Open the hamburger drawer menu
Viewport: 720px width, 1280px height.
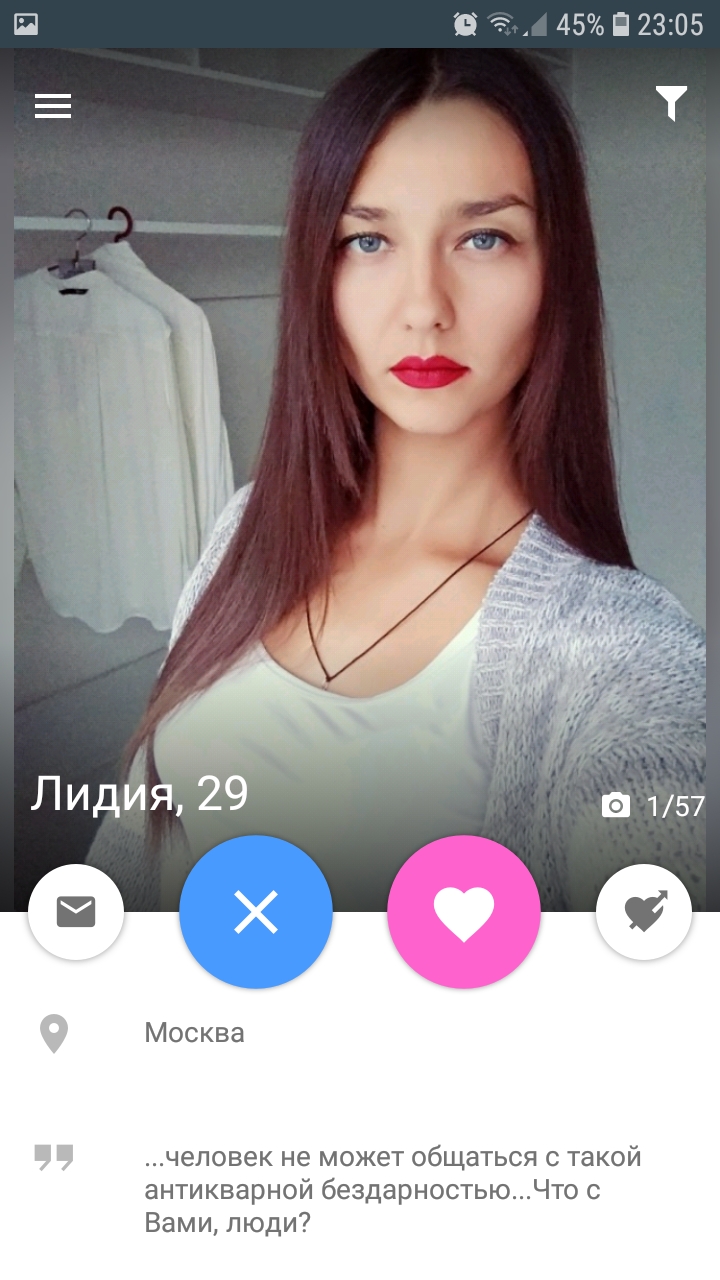click(53, 106)
